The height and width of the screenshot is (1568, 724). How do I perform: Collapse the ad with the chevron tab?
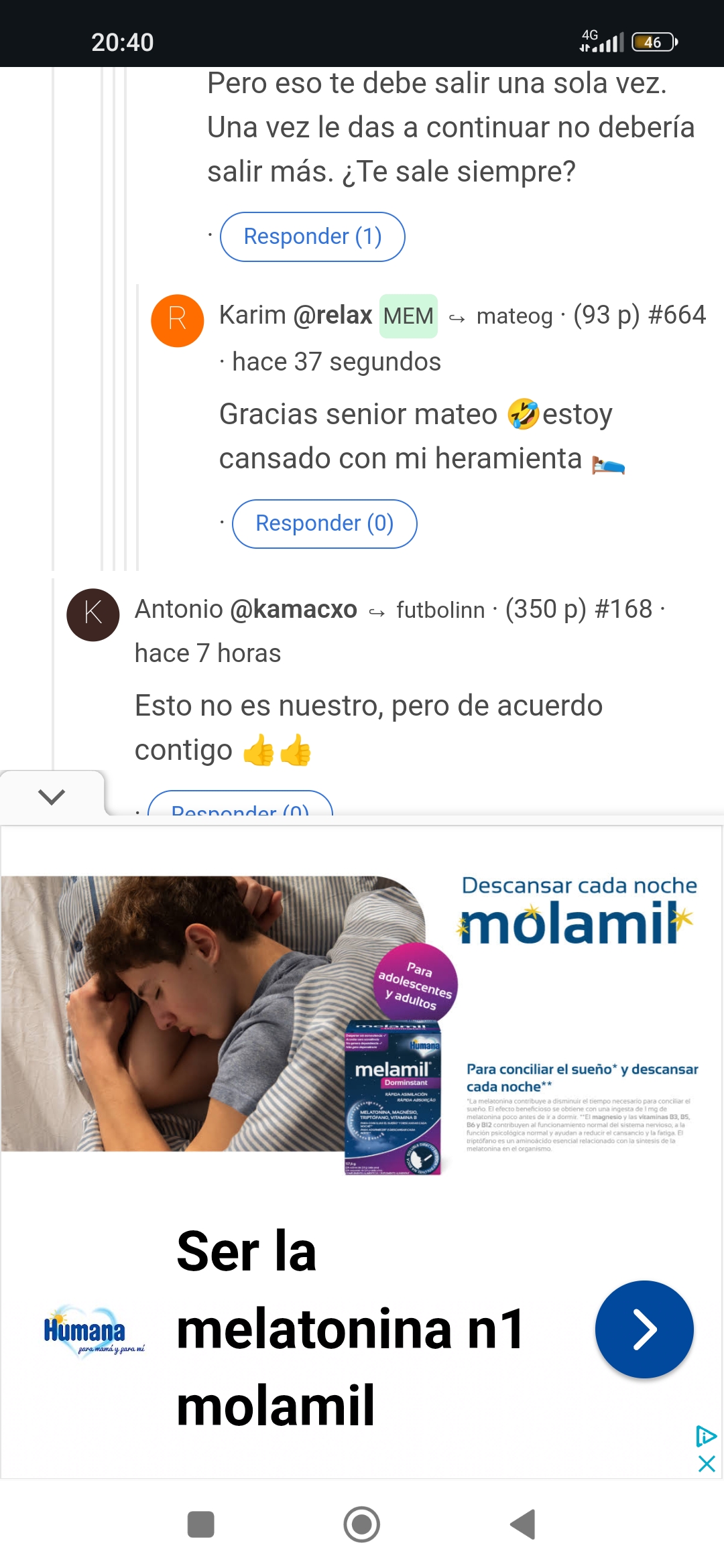(52, 796)
